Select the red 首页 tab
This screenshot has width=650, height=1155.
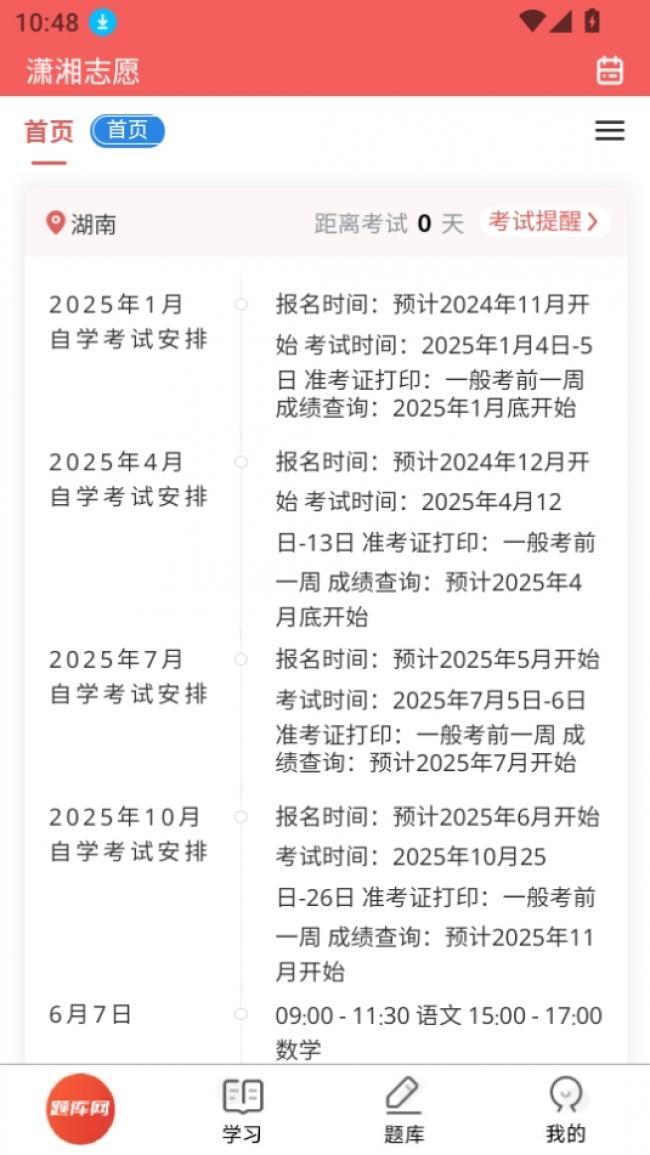[49, 131]
